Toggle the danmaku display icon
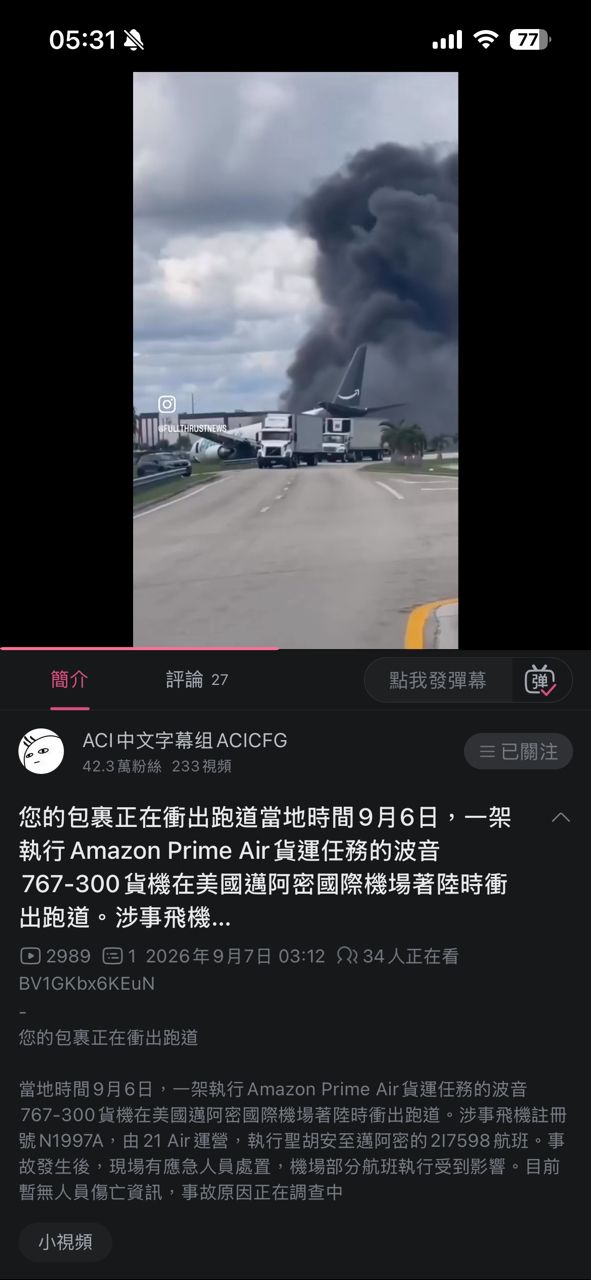Viewport: 591px width, 1280px height. (541, 680)
